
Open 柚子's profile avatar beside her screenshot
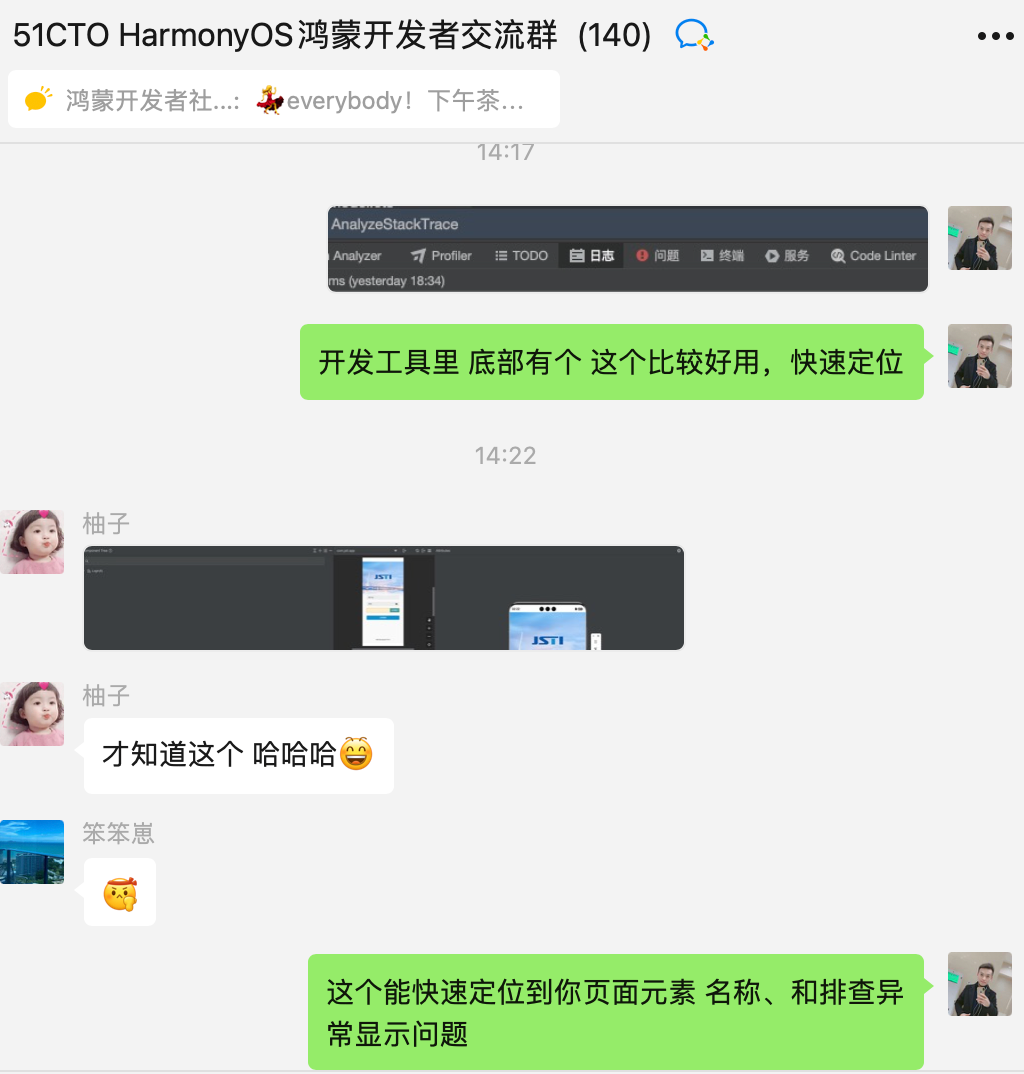click(x=32, y=542)
